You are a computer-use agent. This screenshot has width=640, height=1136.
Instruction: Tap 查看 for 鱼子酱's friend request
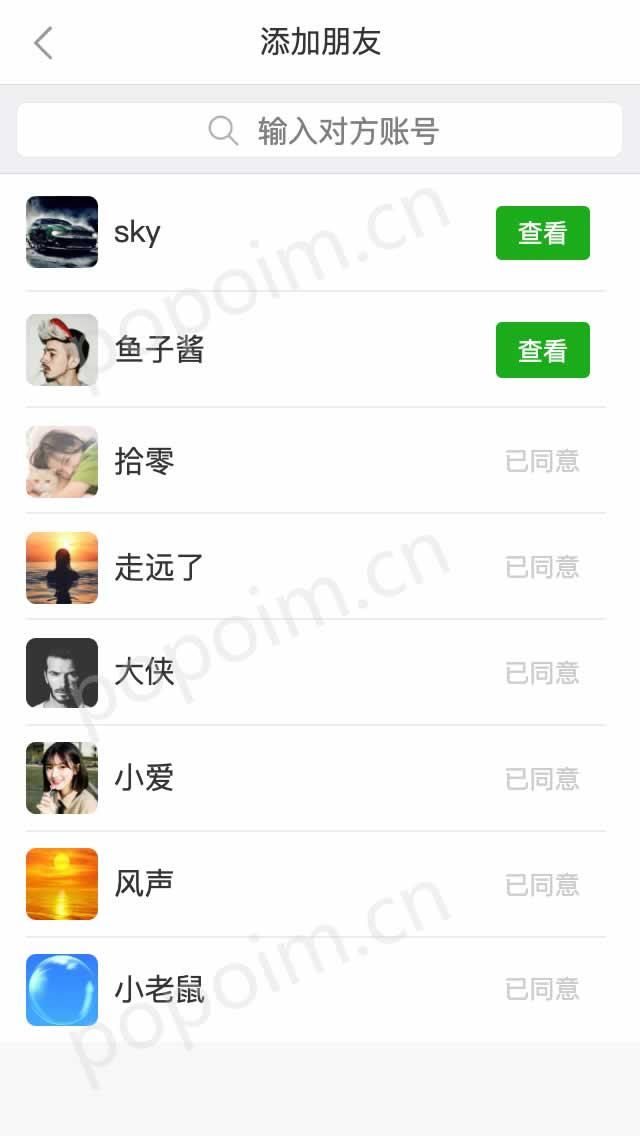point(542,350)
